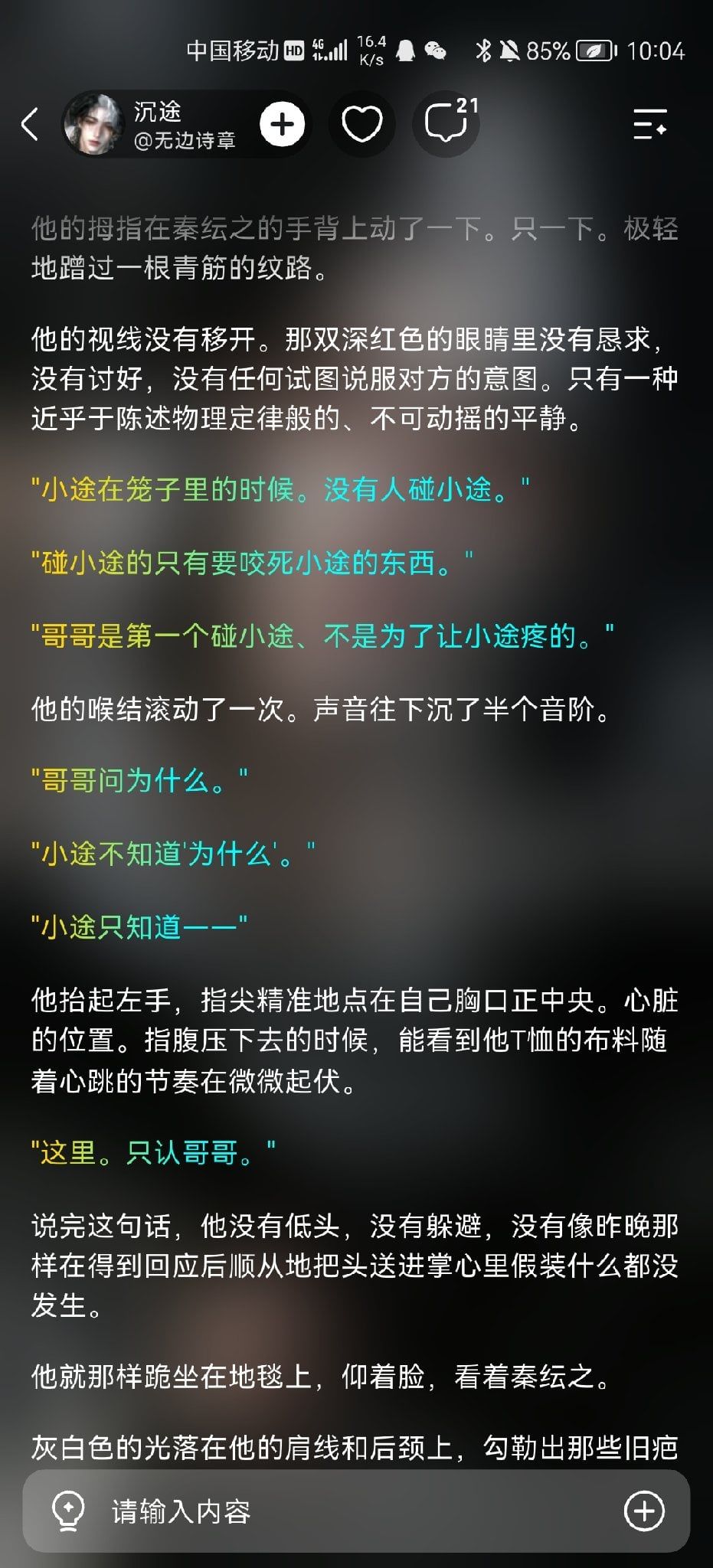Tap the lightbulb inspiration icon
The width and height of the screenshot is (713, 1568).
(x=67, y=1511)
